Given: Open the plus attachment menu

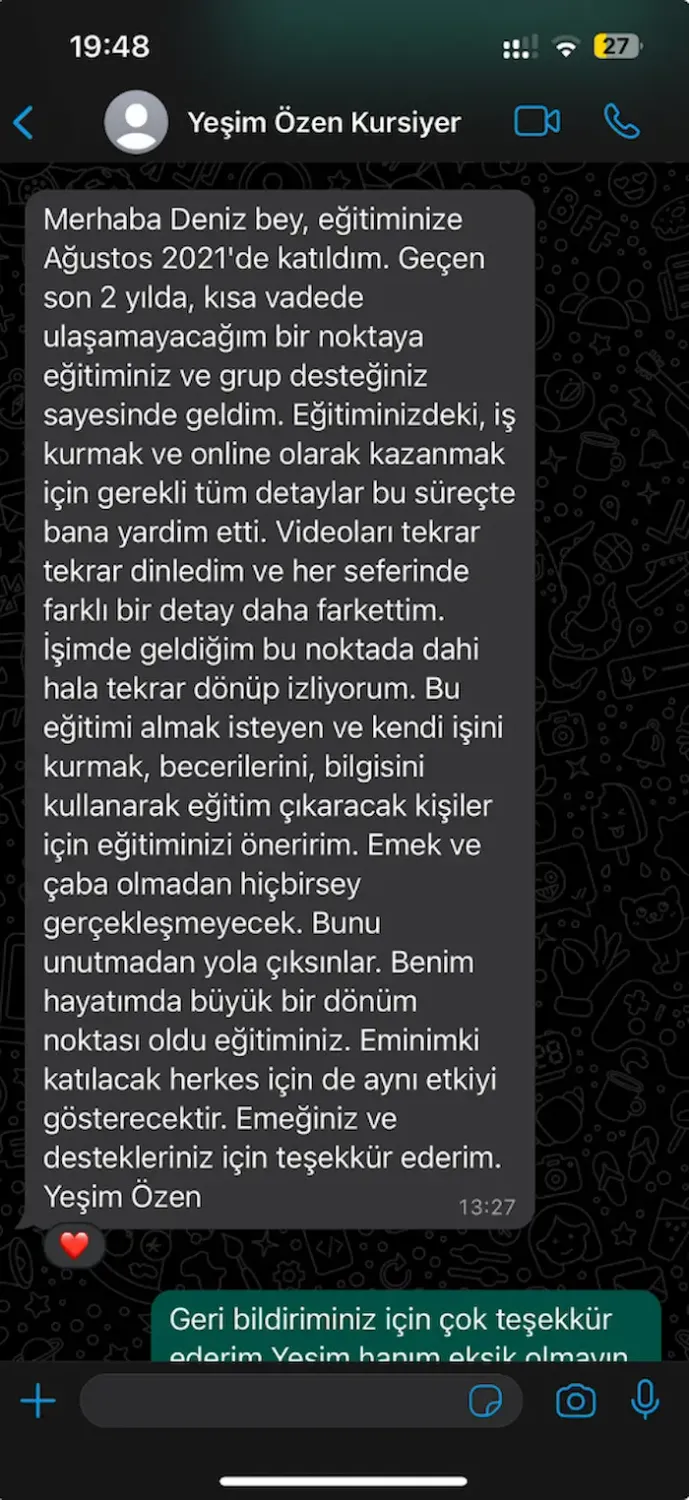Looking at the screenshot, I should pyautogui.click(x=38, y=1401).
